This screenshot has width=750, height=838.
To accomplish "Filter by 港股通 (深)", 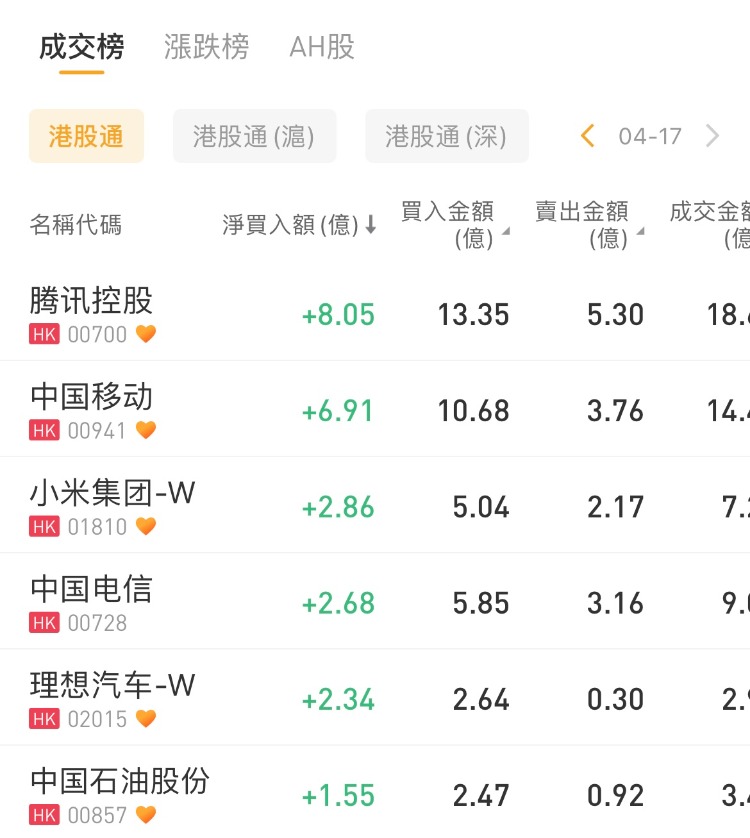I will click(x=446, y=136).
